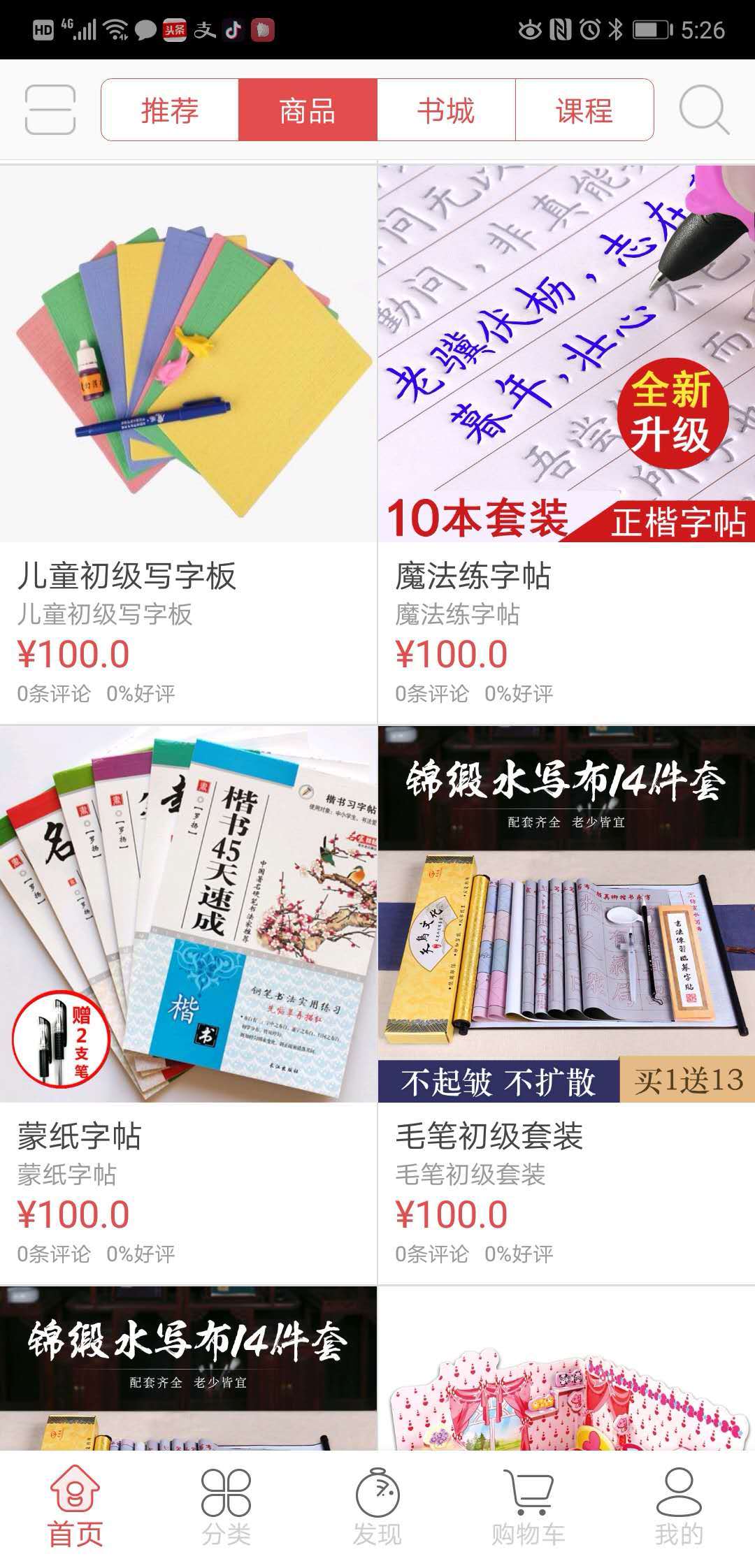Go to the 我的 profile tab
Image resolution: width=755 pixels, height=1568 pixels.
pyautogui.click(x=679, y=1508)
